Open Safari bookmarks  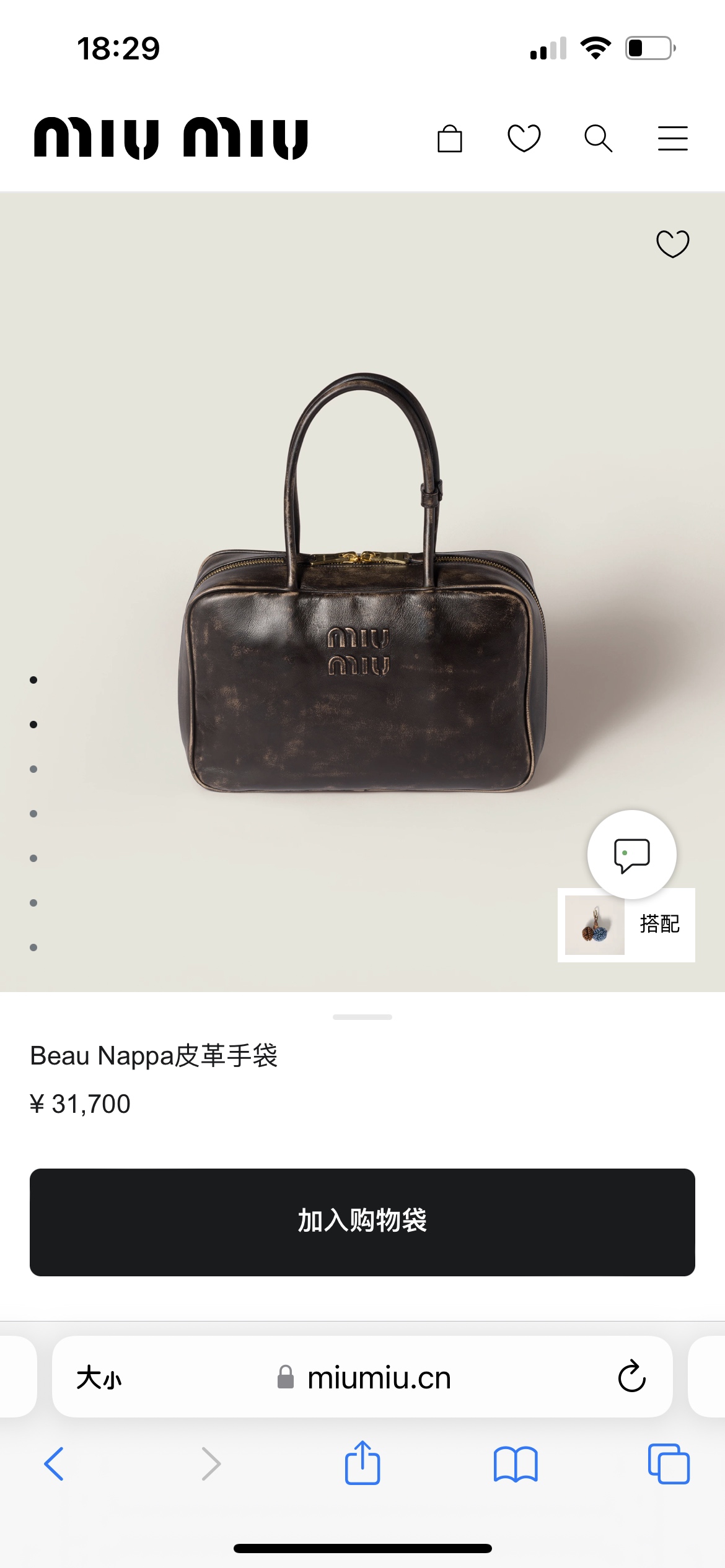point(516,1464)
